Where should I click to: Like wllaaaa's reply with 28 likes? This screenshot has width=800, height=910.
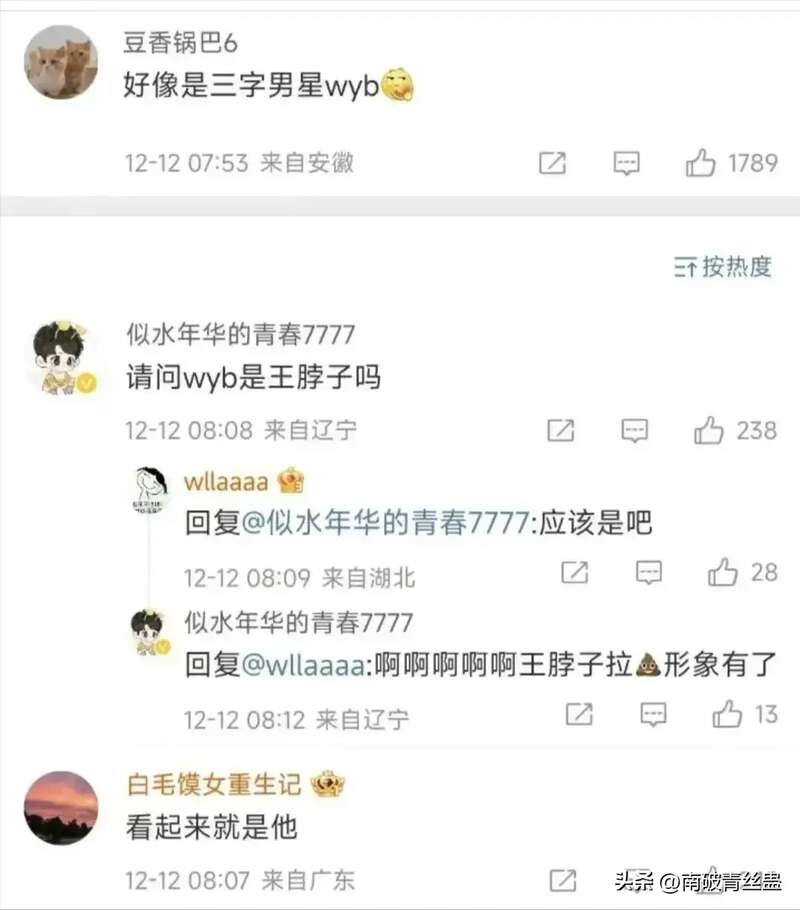pos(722,572)
